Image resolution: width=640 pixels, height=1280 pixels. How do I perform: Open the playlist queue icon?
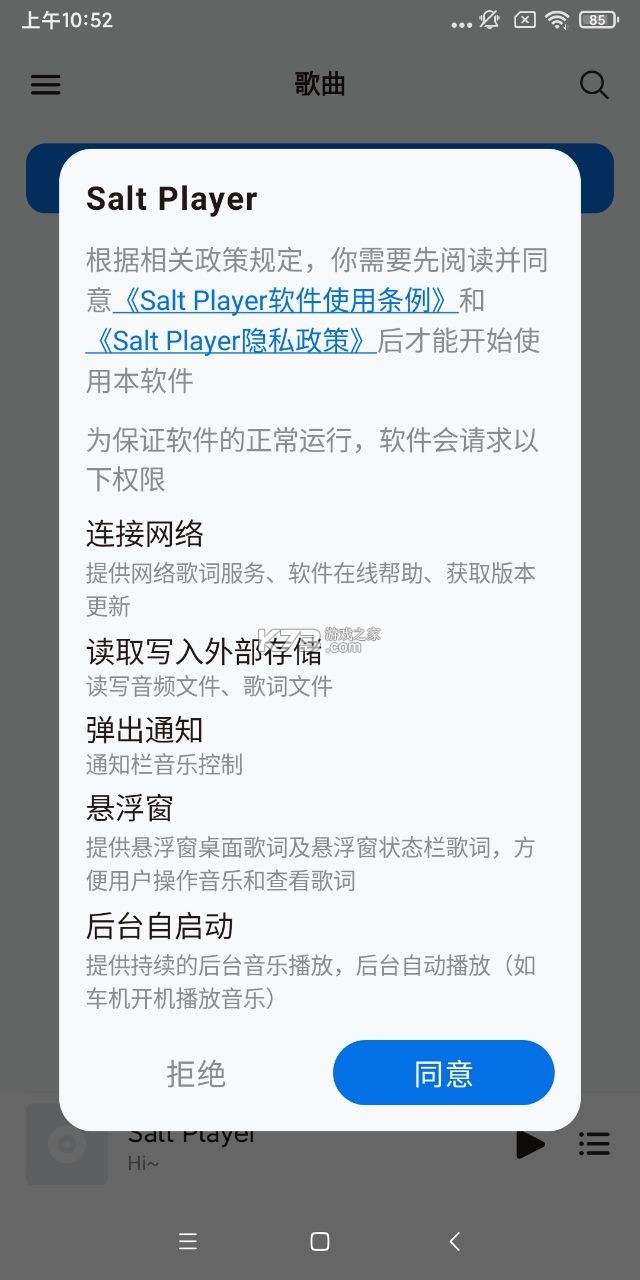pyautogui.click(x=594, y=1144)
